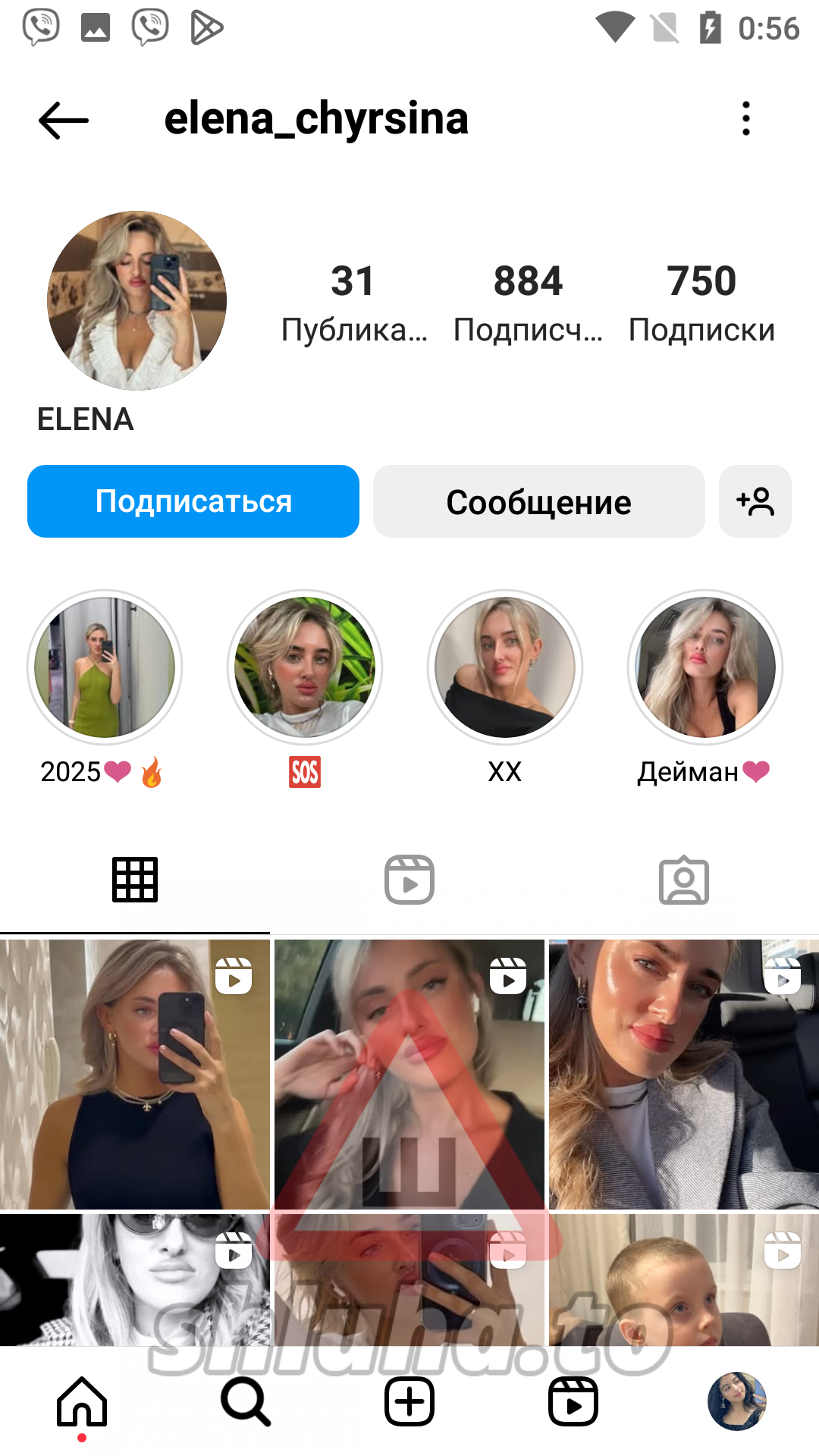The image size is (819, 1456).
Task: Open the XX story highlight
Action: point(505,667)
